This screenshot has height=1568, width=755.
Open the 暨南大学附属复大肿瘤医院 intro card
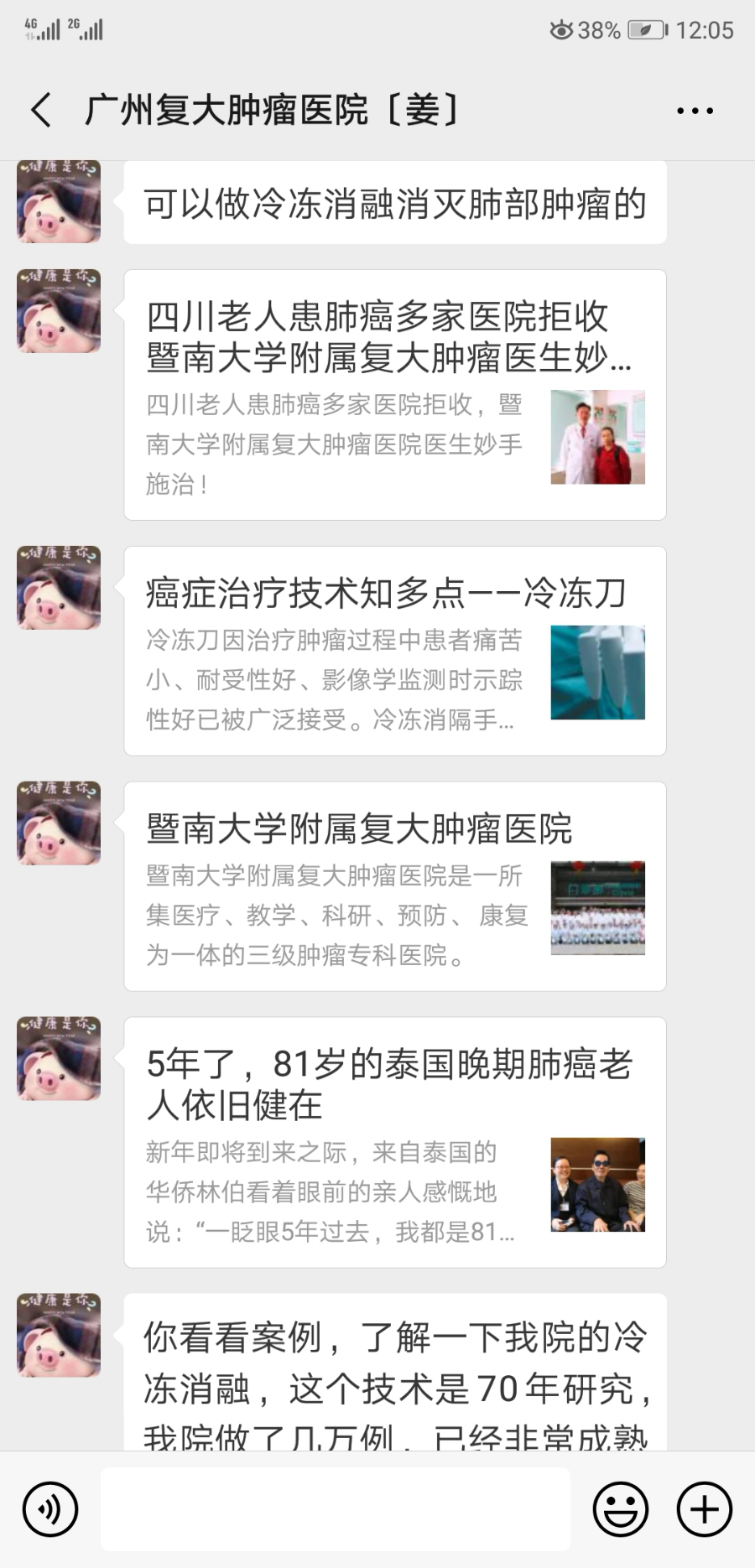[394, 886]
